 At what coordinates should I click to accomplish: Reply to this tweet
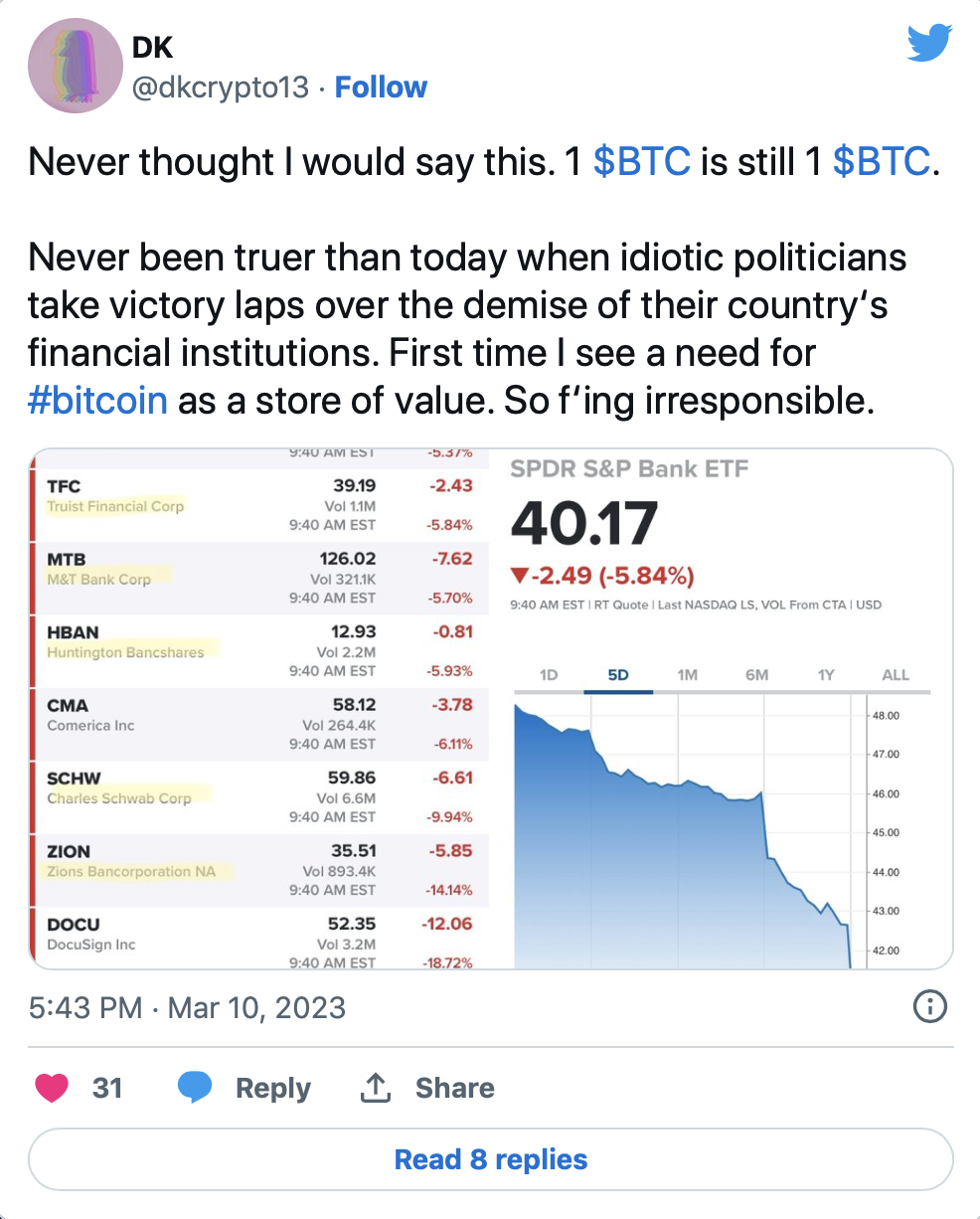pos(245,1088)
